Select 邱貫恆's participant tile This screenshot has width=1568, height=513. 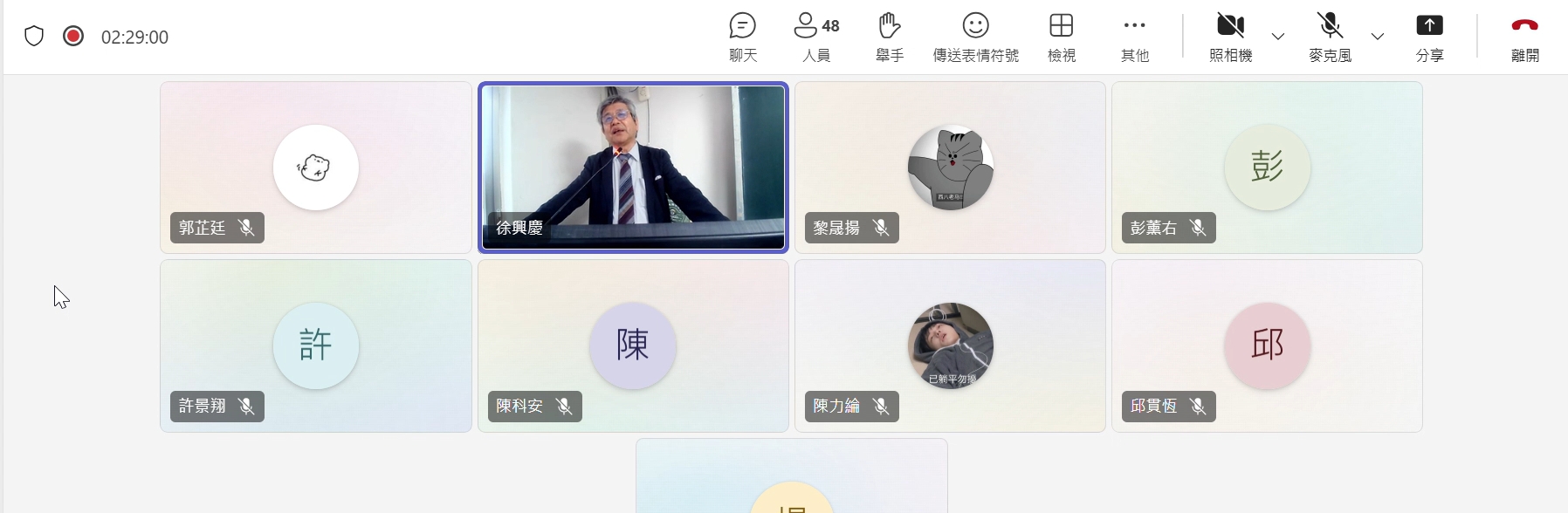1267,345
